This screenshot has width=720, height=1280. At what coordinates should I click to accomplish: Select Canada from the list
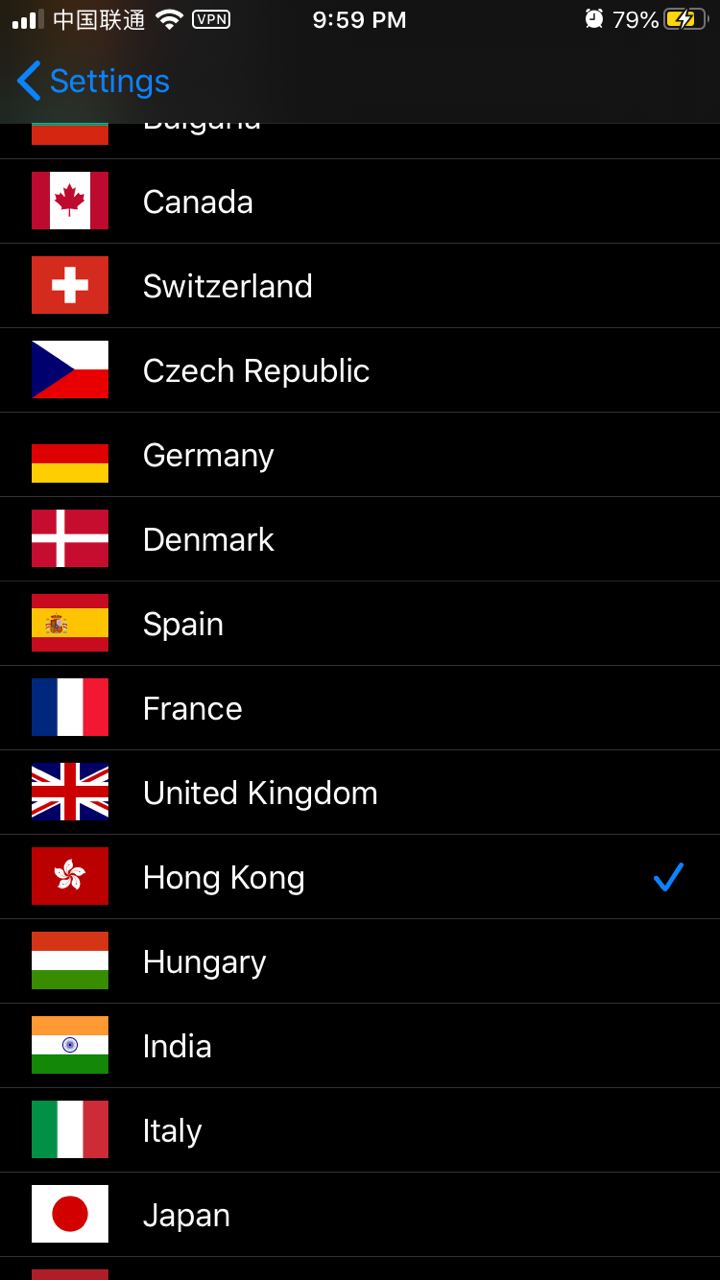[x=360, y=201]
